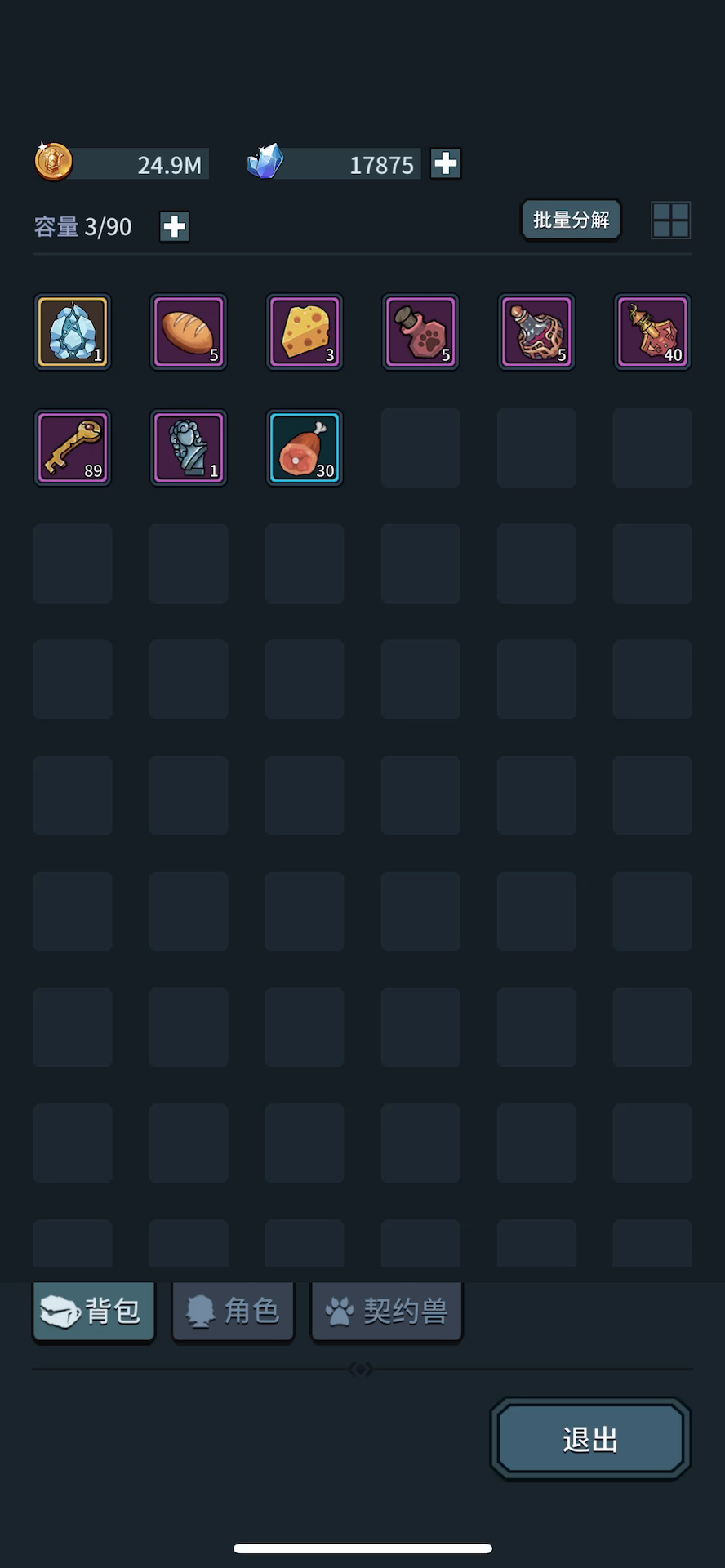This screenshot has height=1568, width=725.
Task: Expand bag capacity with the plus button
Action: pos(174,226)
